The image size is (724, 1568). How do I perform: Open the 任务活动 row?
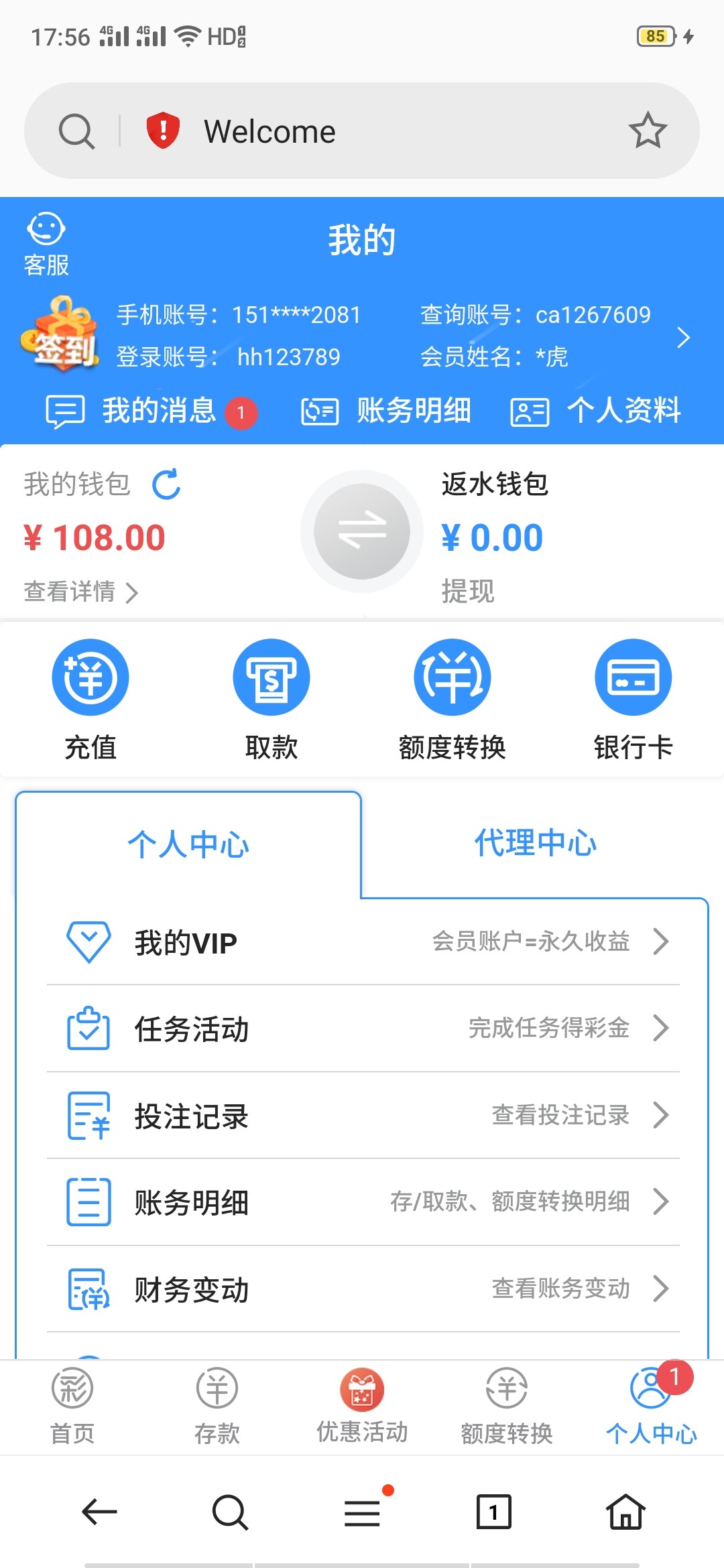coord(362,1029)
